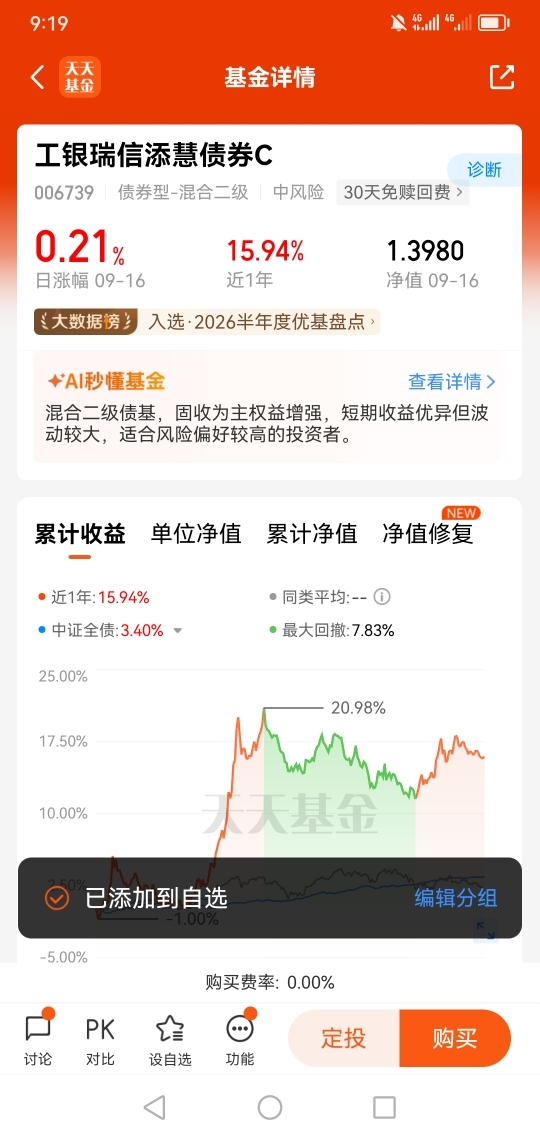Open PK 对比 fund comparison
540x1140 pixels.
point(100,1038)
